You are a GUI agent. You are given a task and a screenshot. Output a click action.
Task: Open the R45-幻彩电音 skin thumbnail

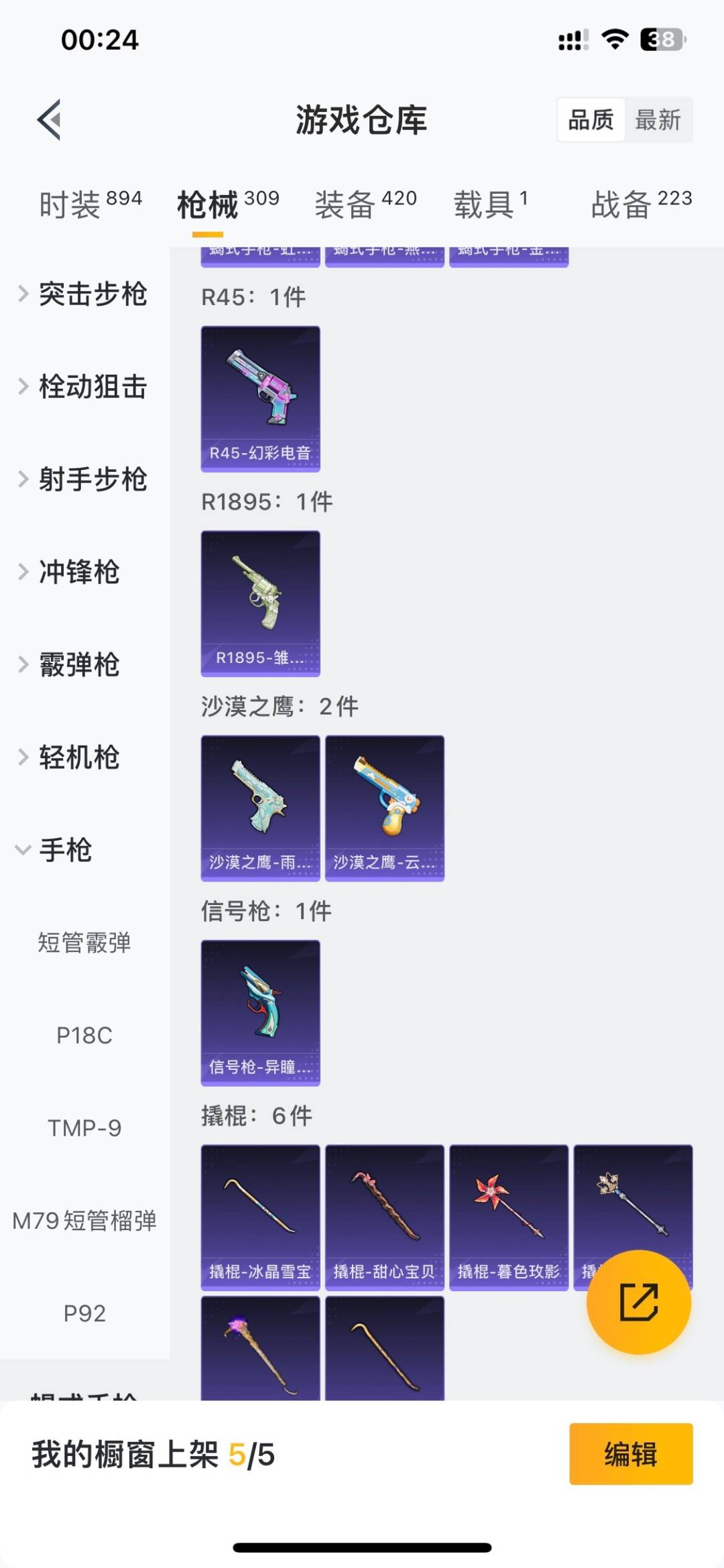point(260,399)
